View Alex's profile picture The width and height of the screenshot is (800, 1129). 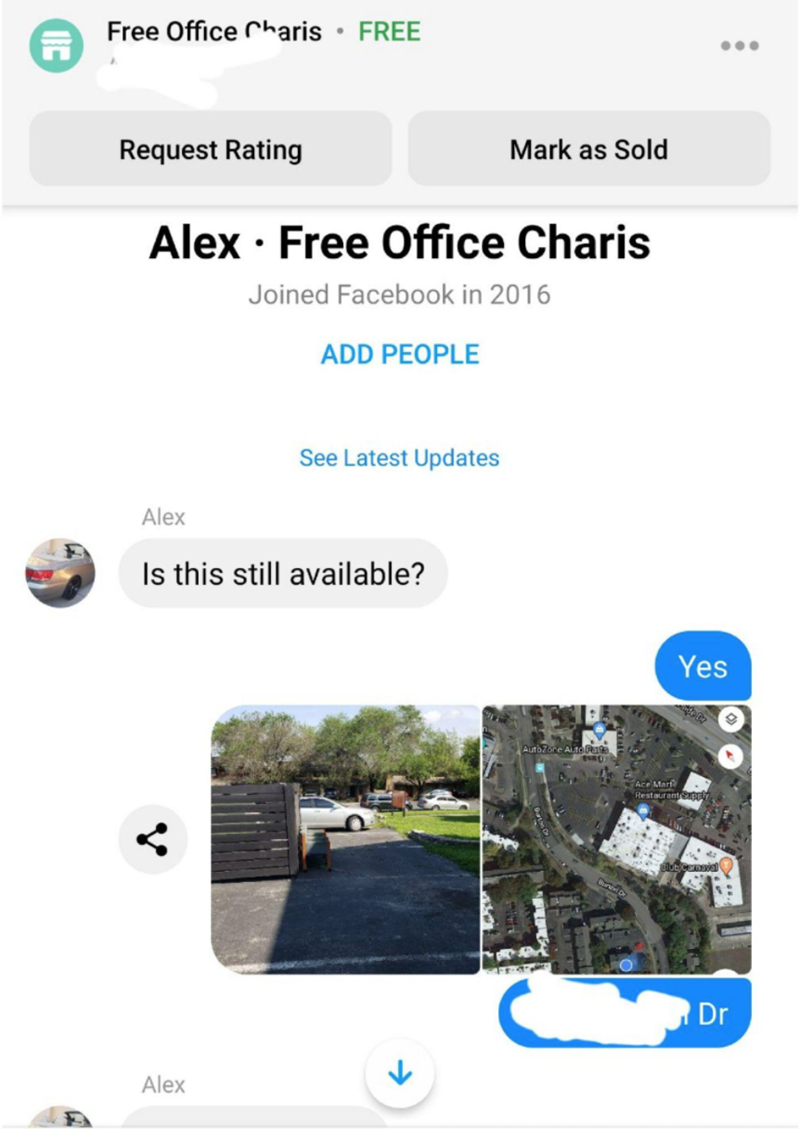(59, 572)
